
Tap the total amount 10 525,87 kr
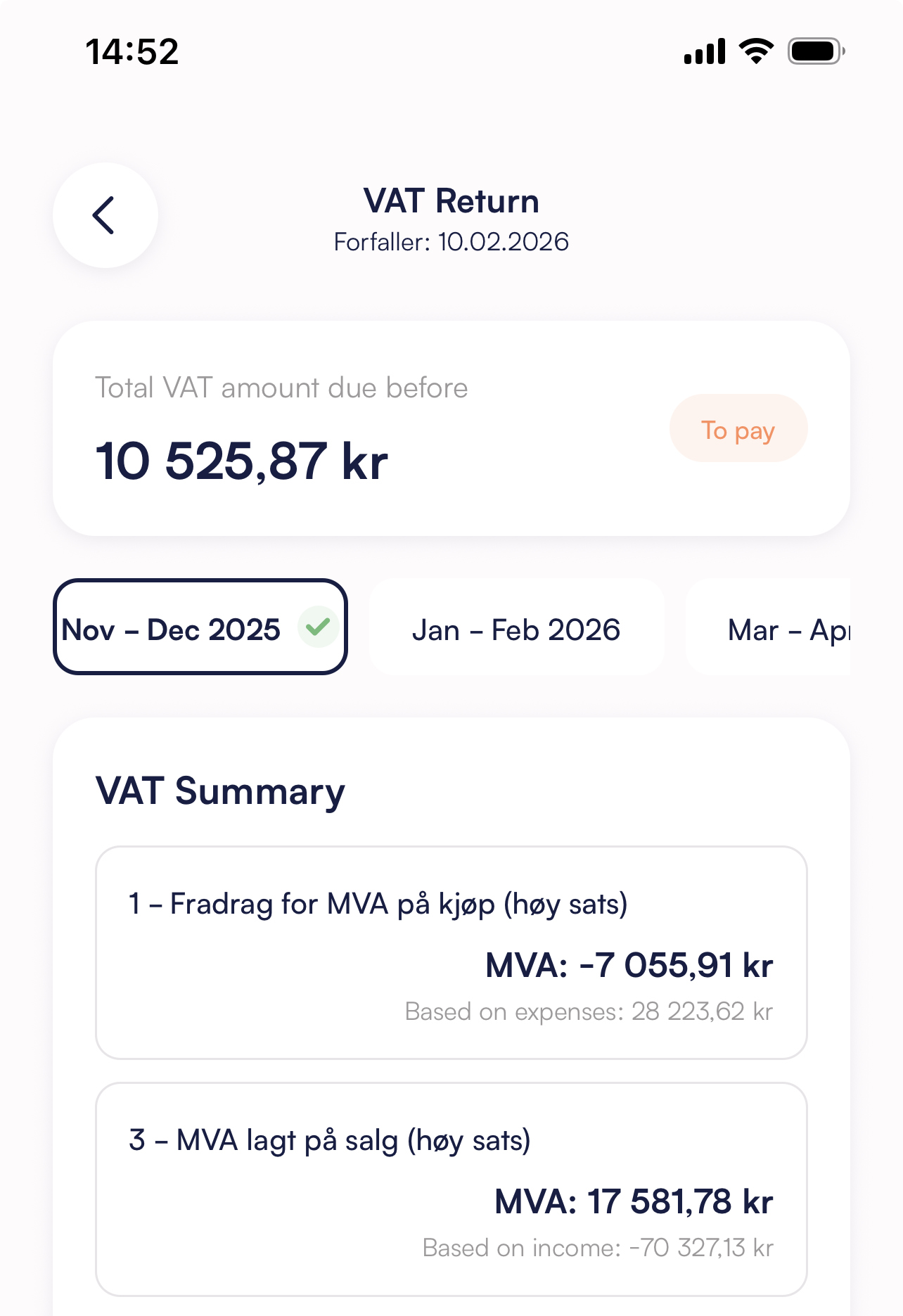pos(241,461)
